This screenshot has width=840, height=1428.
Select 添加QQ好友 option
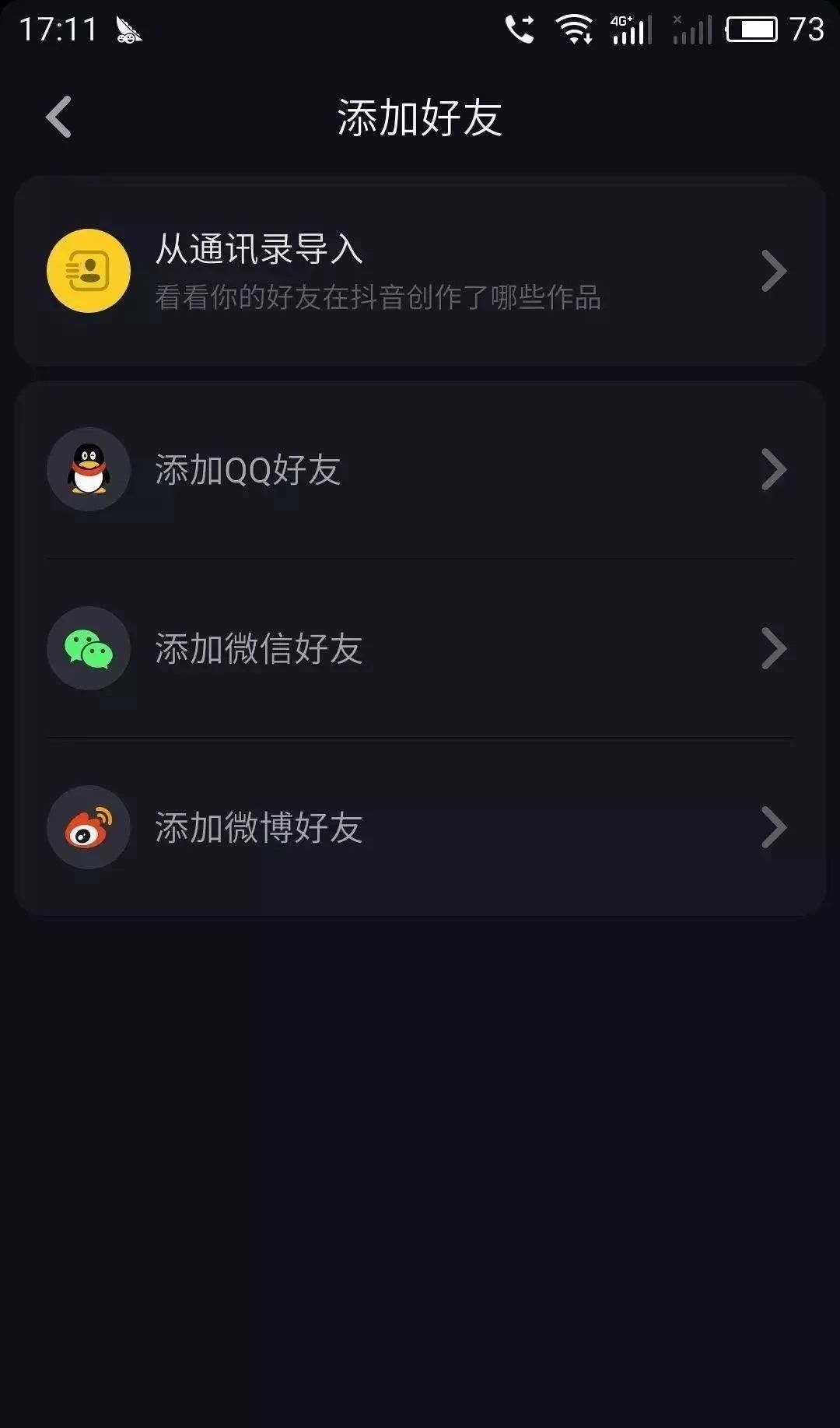coord(418,470)
